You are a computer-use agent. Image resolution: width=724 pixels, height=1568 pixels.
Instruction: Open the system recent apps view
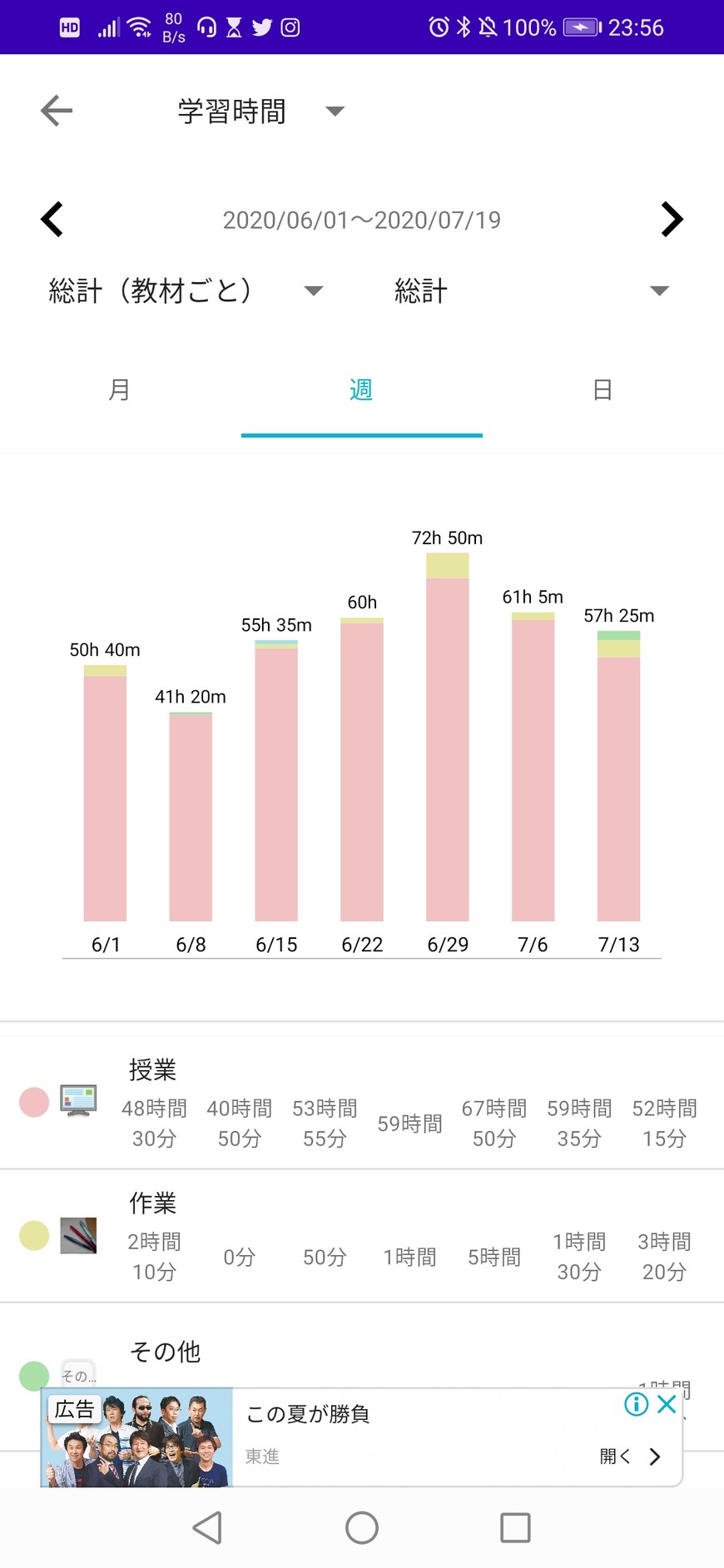pyautogui.click(x=515, y=1528)
